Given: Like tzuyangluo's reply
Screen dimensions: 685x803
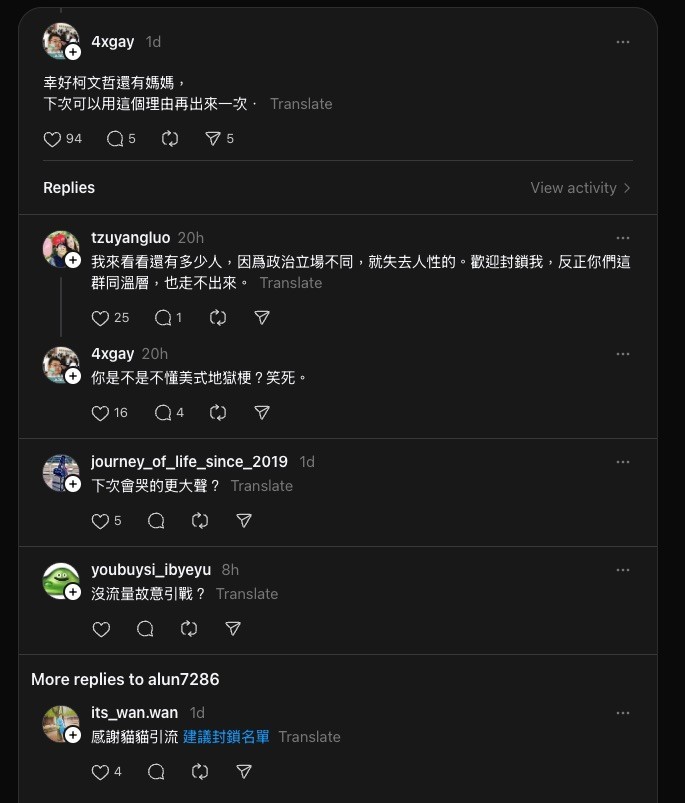Looking at the screenshot, I should click(100, 318).
